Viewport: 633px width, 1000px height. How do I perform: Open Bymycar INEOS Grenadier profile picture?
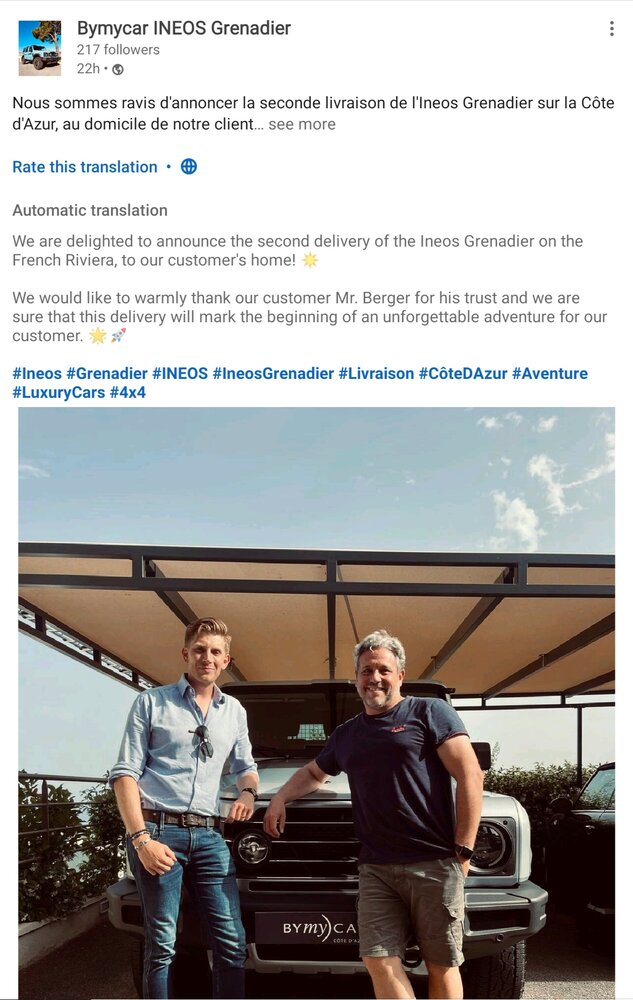click(40, 48)
